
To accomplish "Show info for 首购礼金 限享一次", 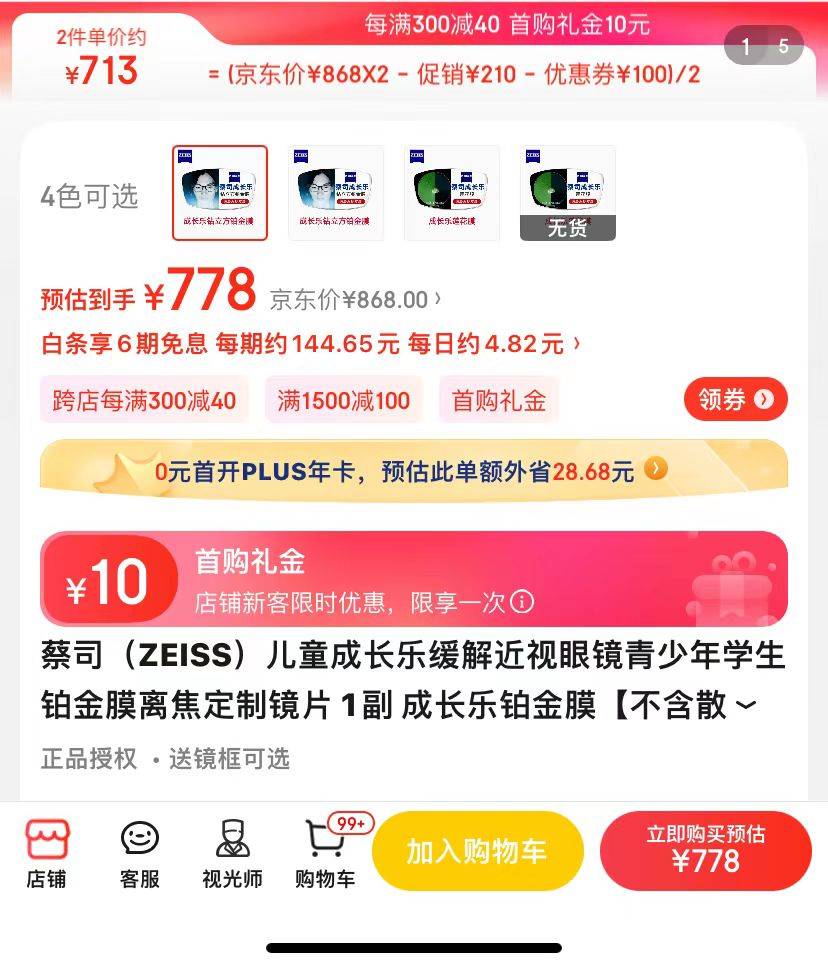I will pyautogui.click(x=522, y=602).
